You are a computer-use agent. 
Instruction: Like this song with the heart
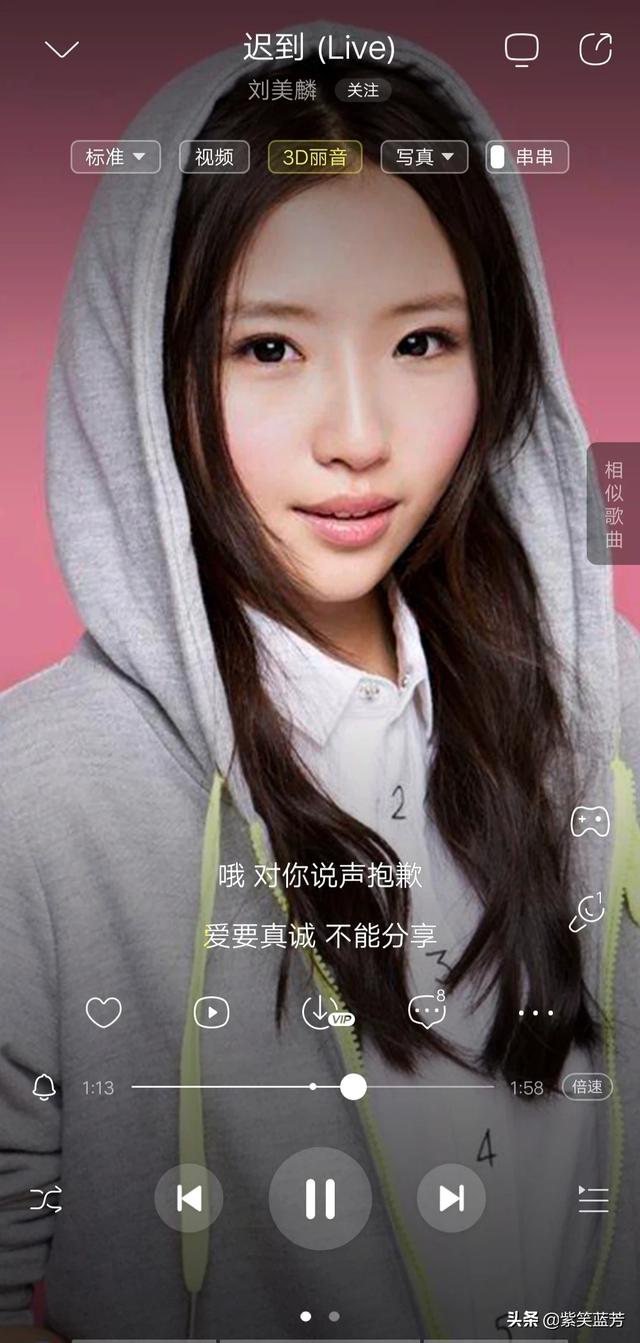pos(103,1013)
